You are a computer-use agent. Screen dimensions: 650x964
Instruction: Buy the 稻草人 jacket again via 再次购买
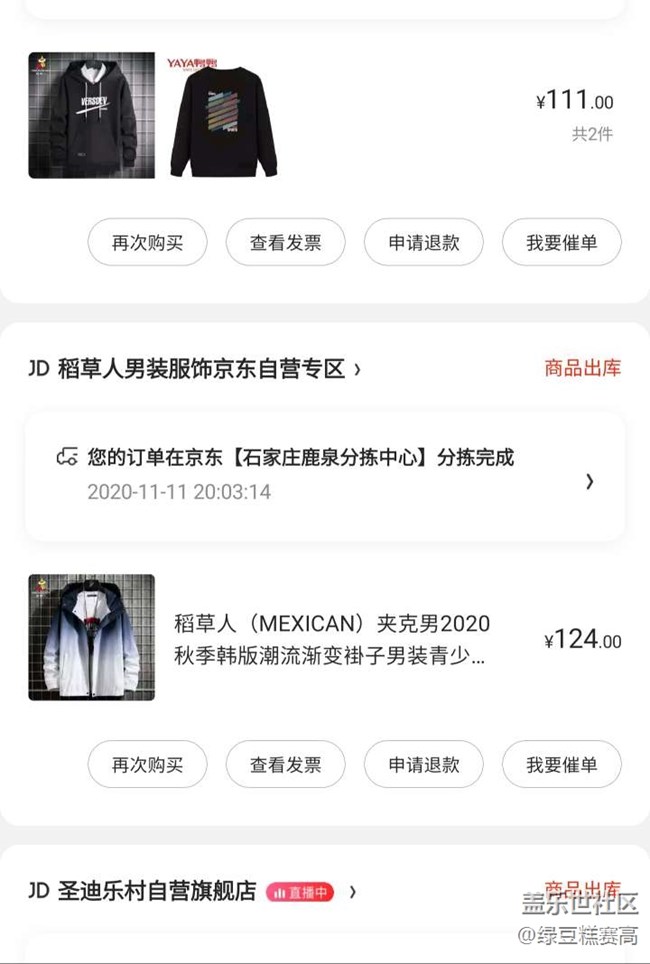(147, 765)
